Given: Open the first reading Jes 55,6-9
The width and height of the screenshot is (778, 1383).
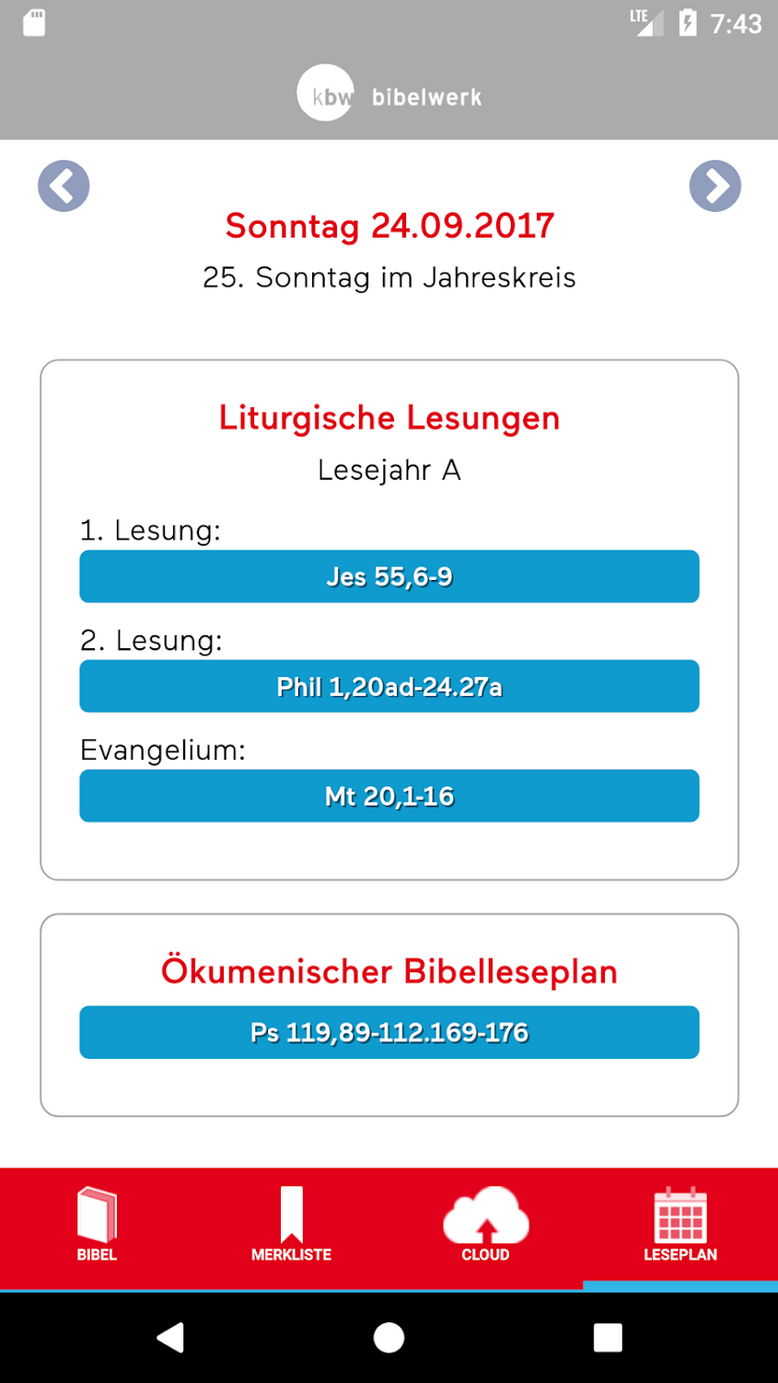Looking at the screenshot, I should [389, 576].
